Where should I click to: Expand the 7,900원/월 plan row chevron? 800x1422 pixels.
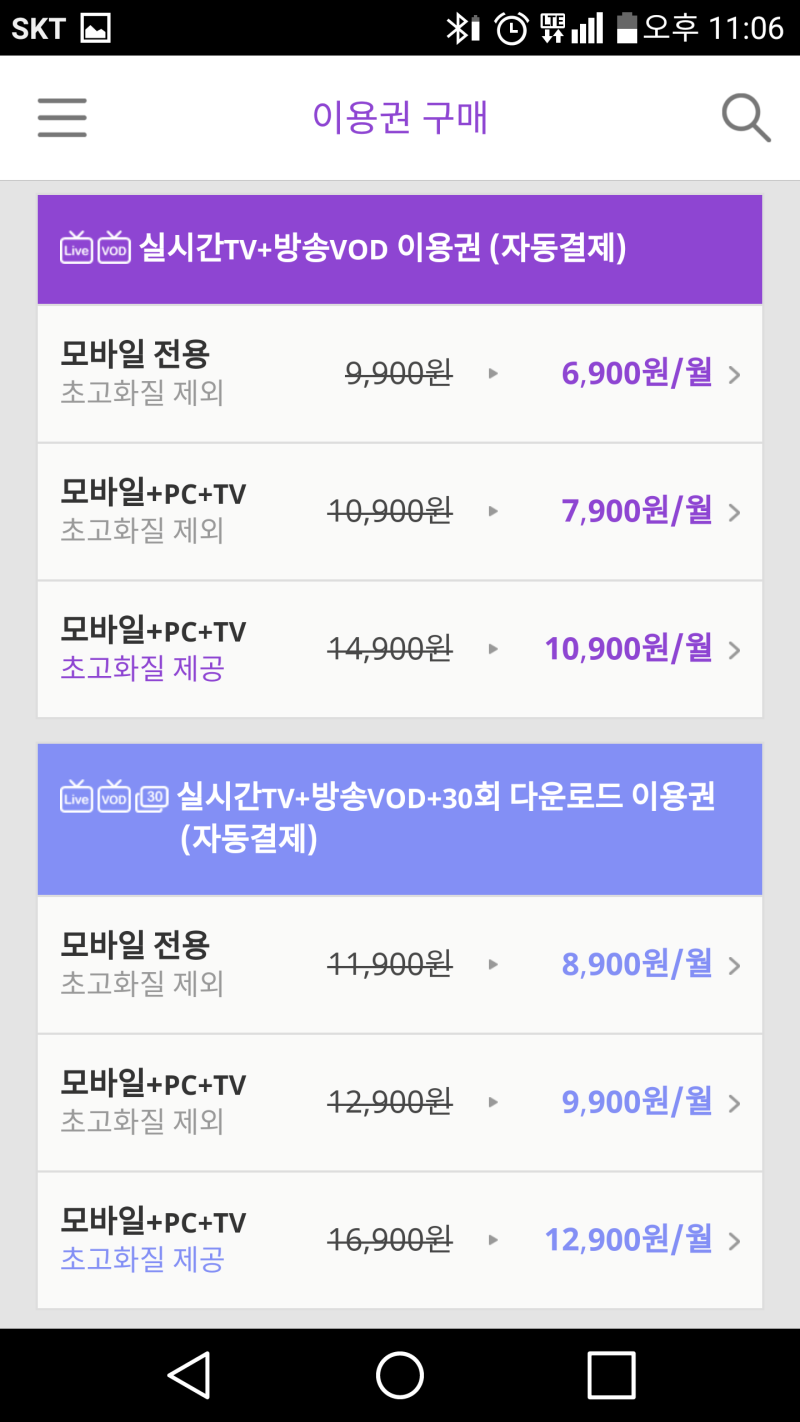tap(735, 511)
